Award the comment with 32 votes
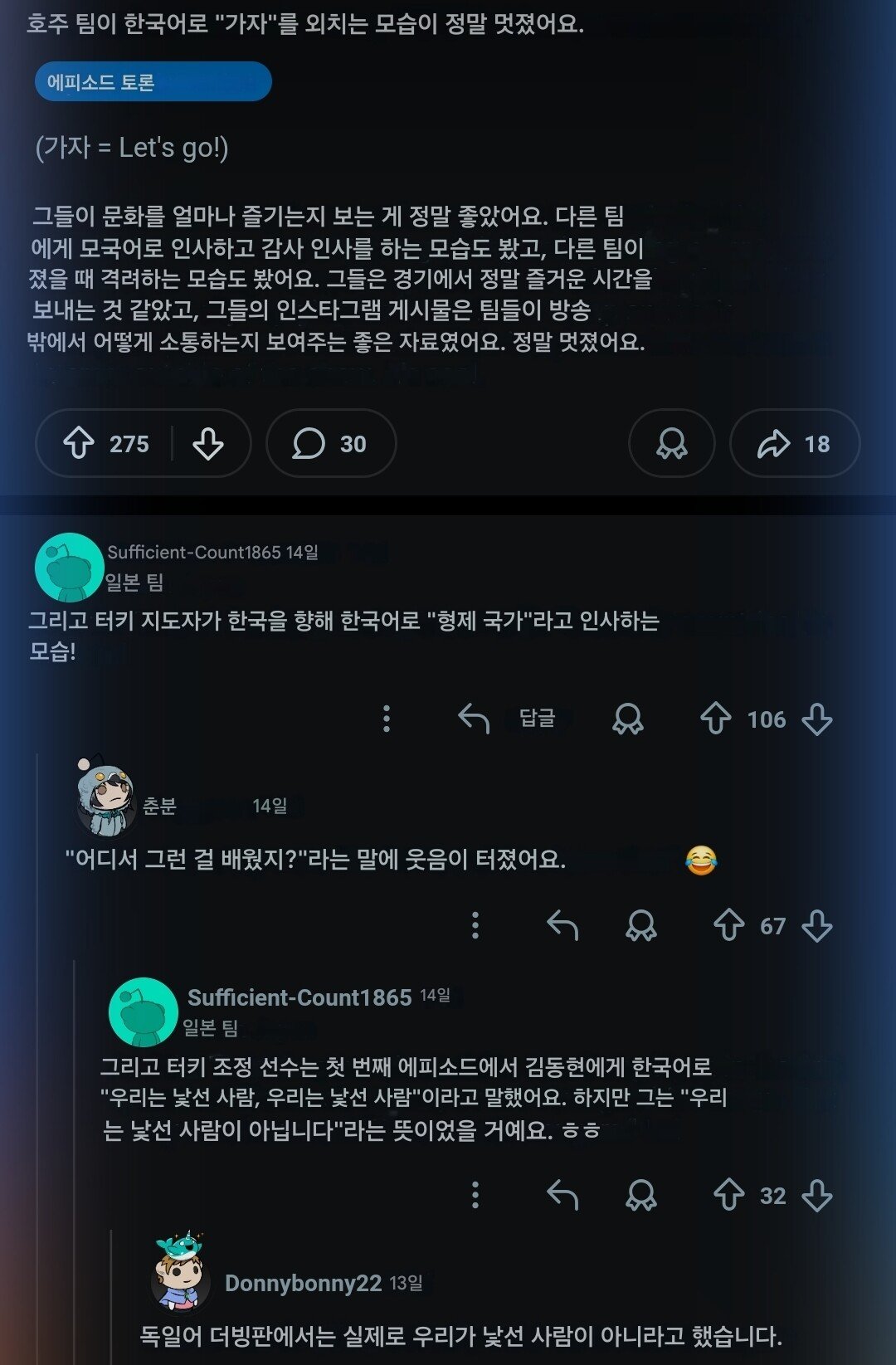This screenshot has height=1365, width=896. [x=640, y=1195]
